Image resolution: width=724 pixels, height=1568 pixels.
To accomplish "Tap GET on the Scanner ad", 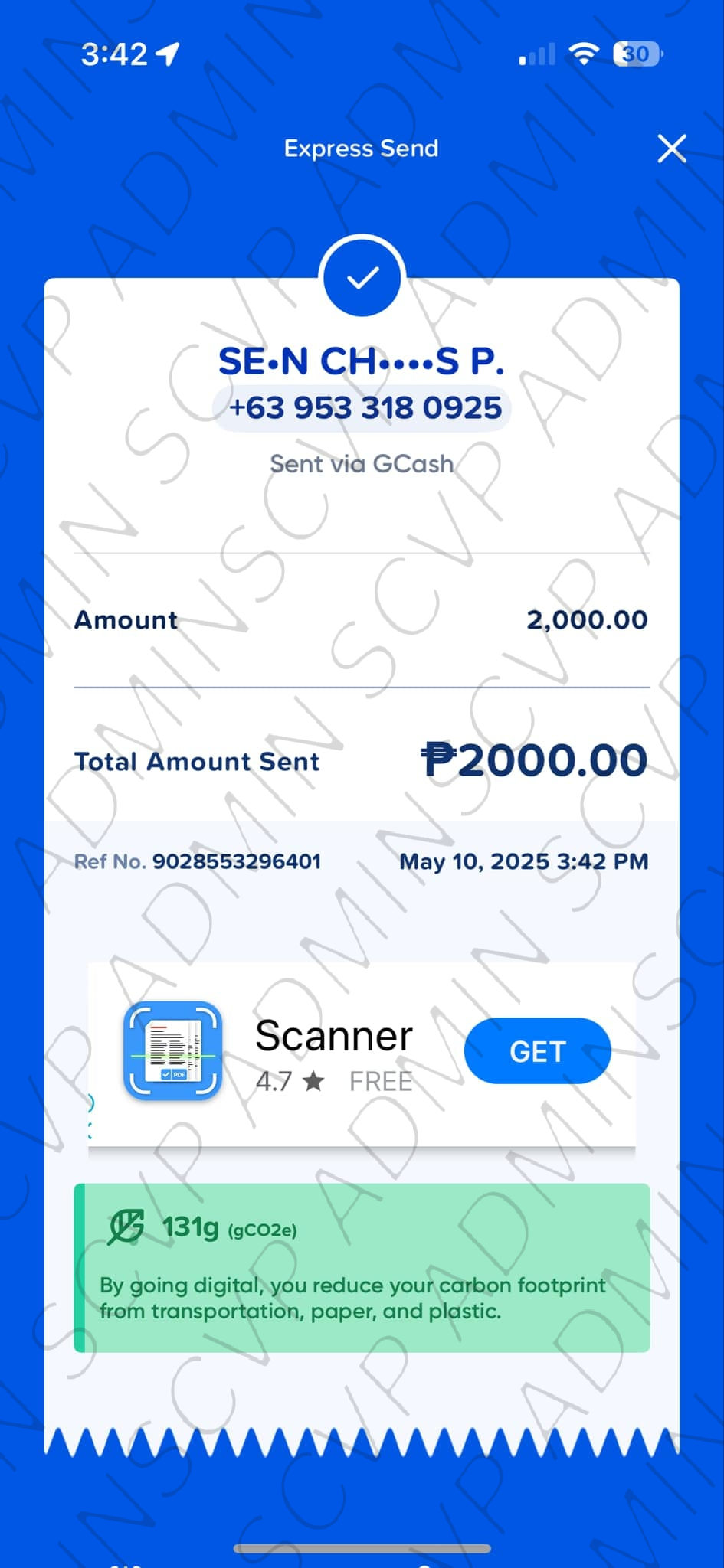I will (537, 1051).
